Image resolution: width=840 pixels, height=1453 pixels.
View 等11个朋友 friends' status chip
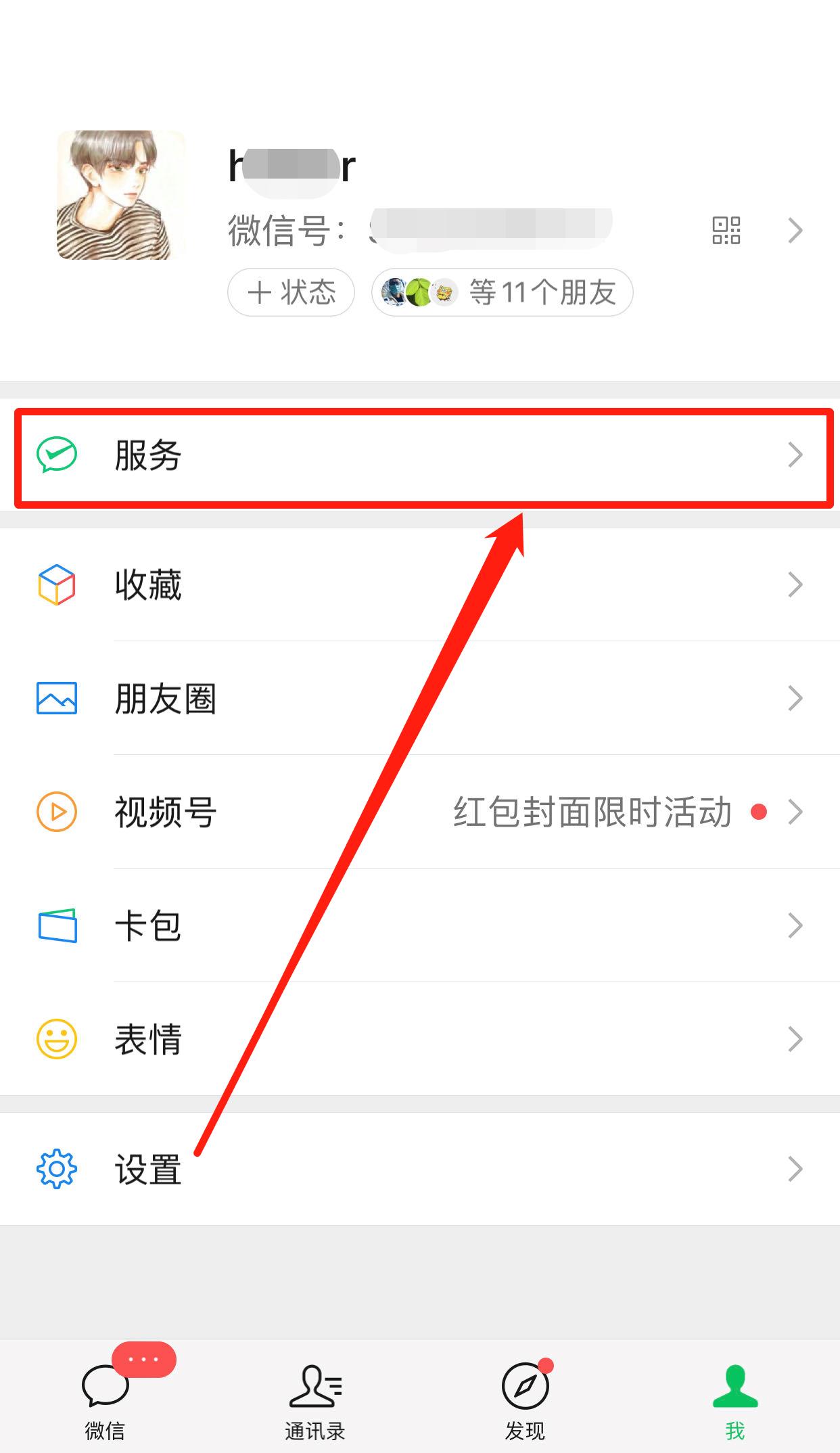pos(502,293)
